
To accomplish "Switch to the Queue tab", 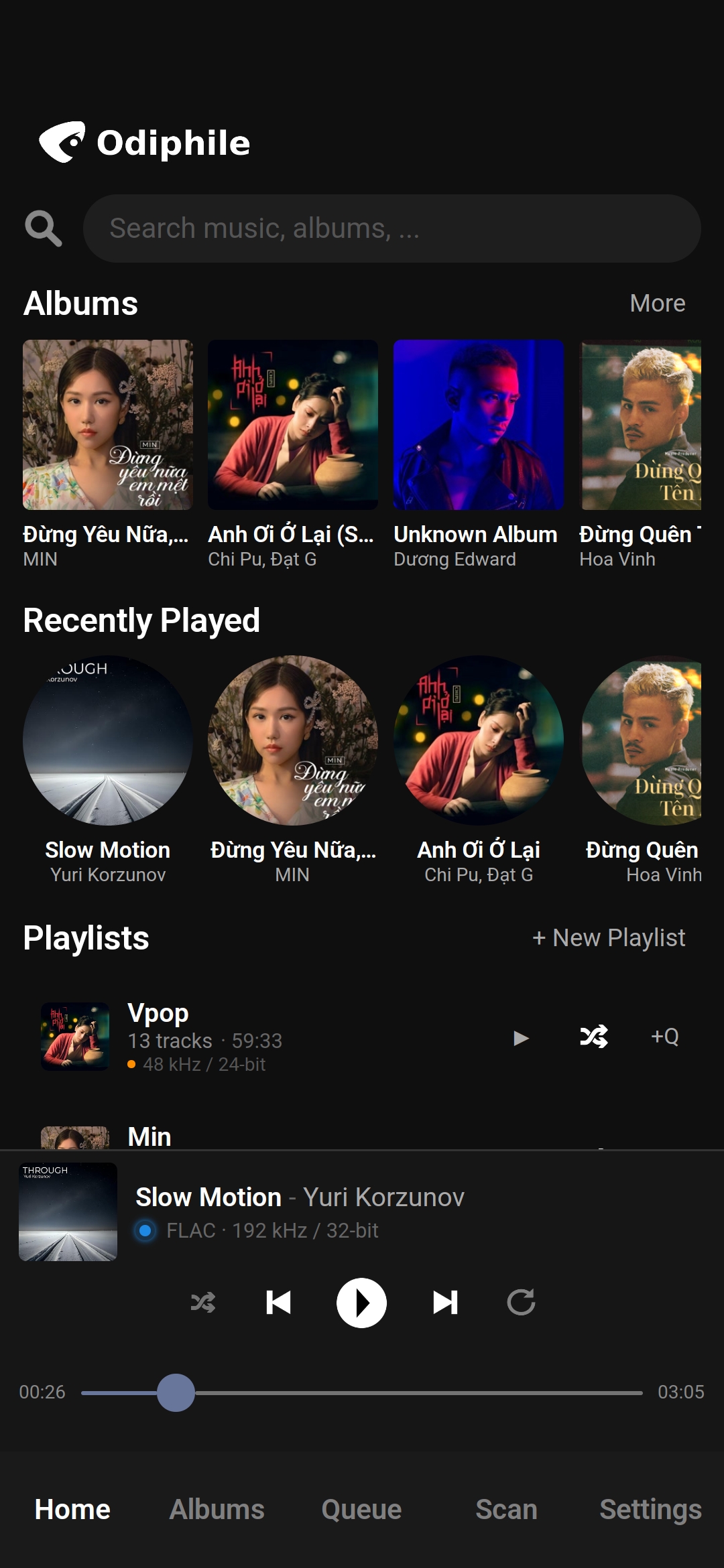I will click(361, 1510).
